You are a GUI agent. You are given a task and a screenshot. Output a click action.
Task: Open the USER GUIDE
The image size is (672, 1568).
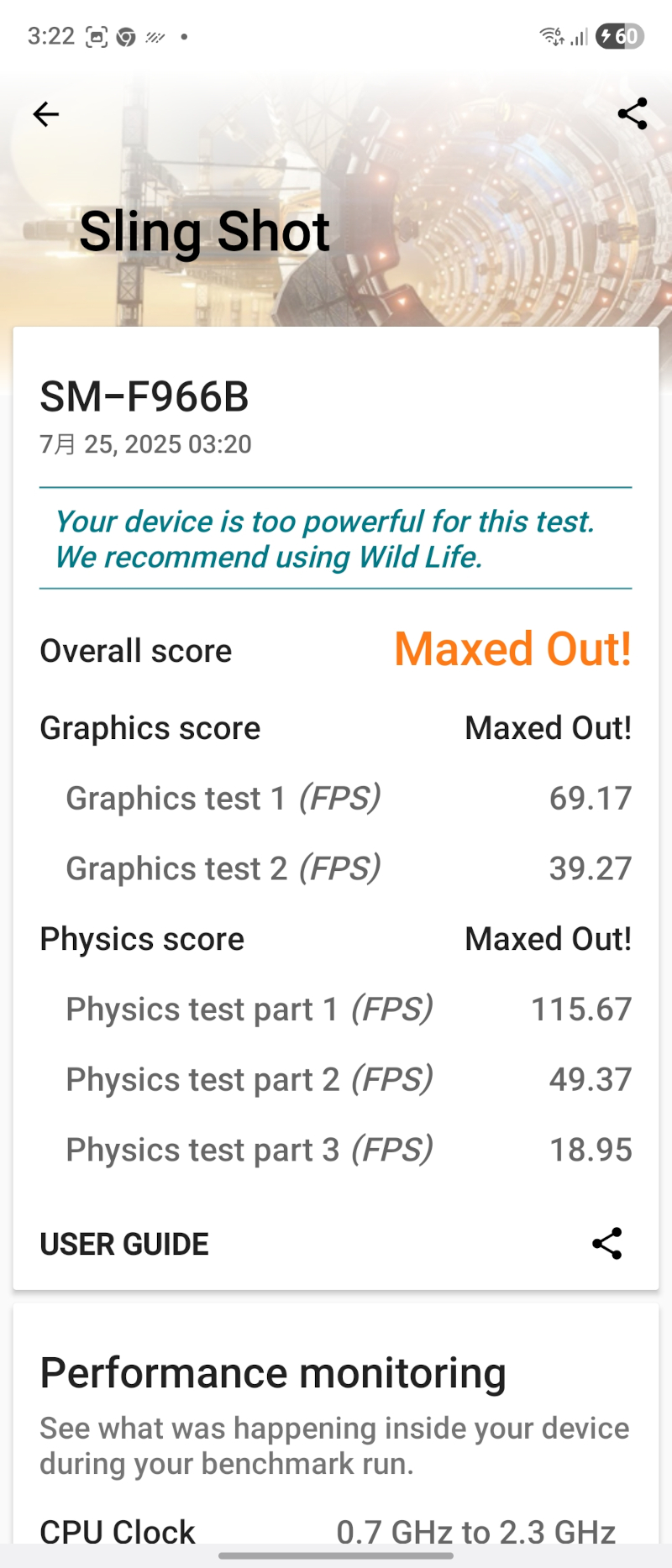(x=124, y=1244)
